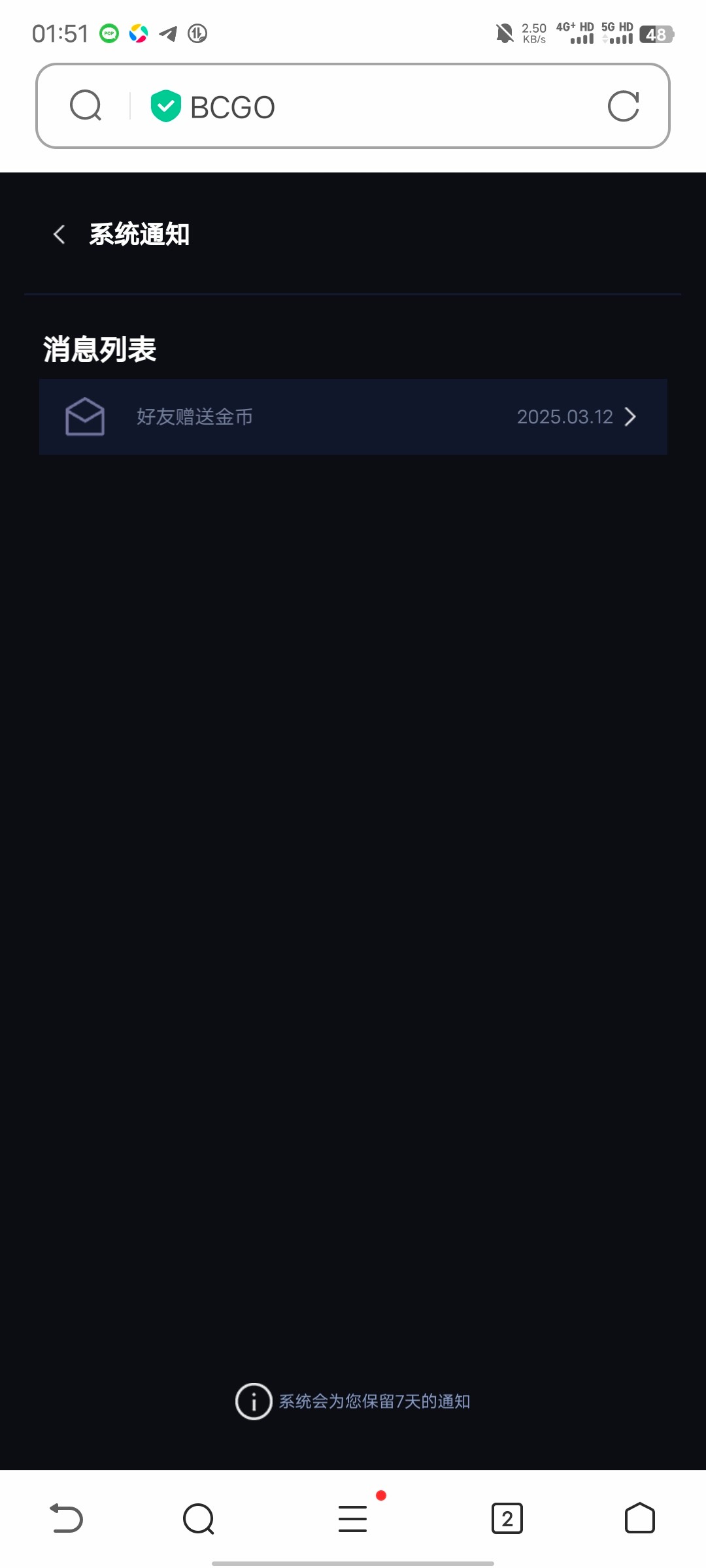Image resolution: width=706 pixels, height=1568 pixels.
Task: Tap the browser's bottom search button
Action: point(199,1518)
